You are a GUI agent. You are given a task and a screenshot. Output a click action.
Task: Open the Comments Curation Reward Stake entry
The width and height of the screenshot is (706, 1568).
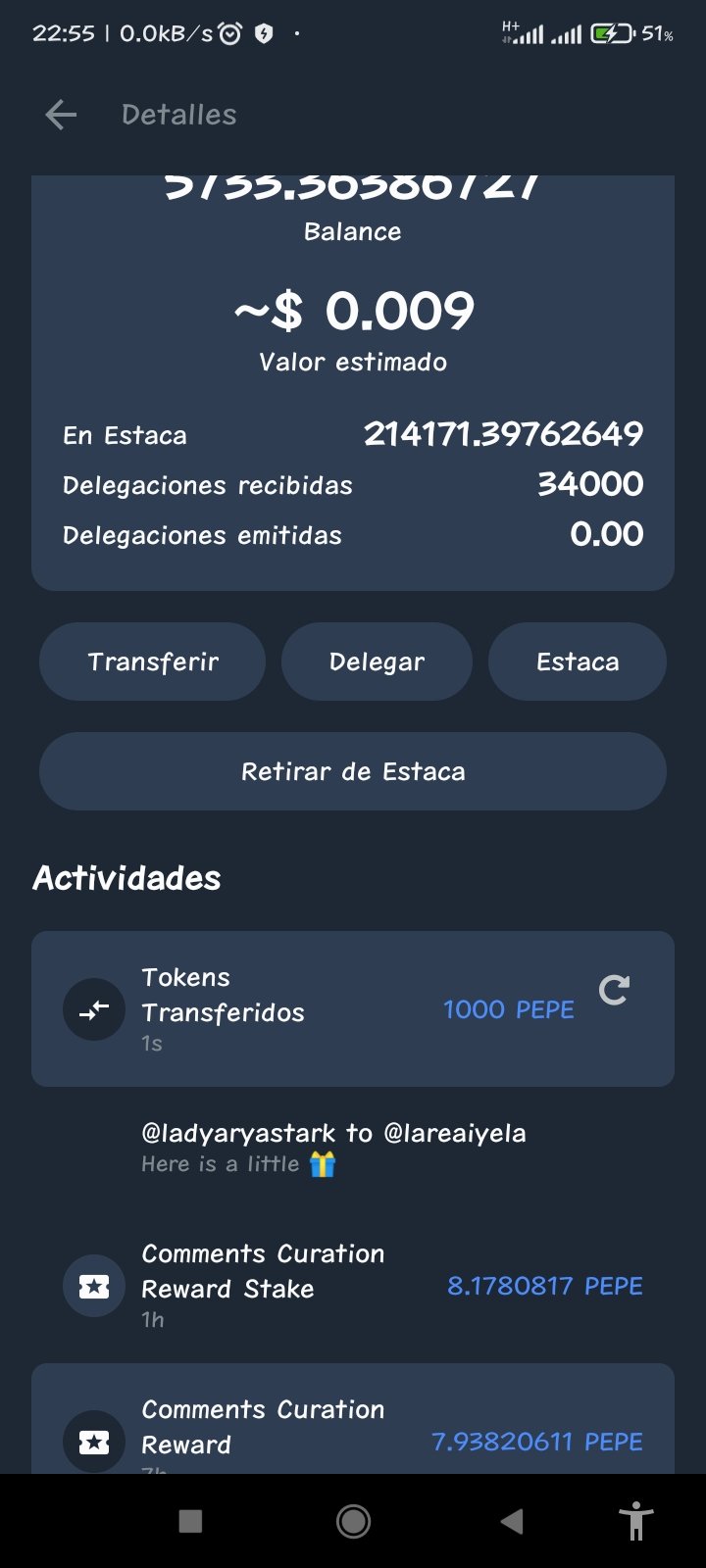point(353,1285)
